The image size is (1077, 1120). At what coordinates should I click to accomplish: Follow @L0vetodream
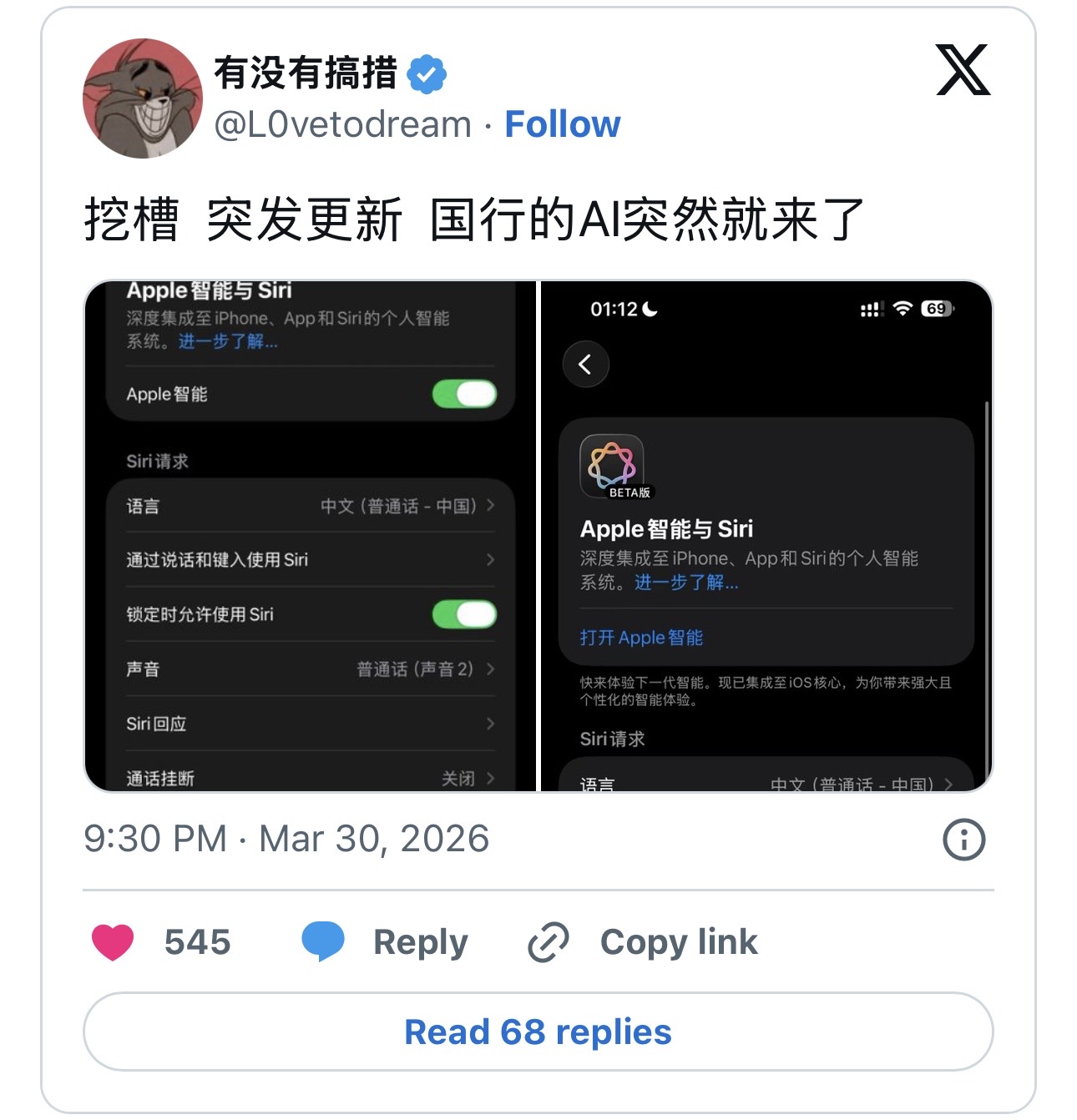562,124
